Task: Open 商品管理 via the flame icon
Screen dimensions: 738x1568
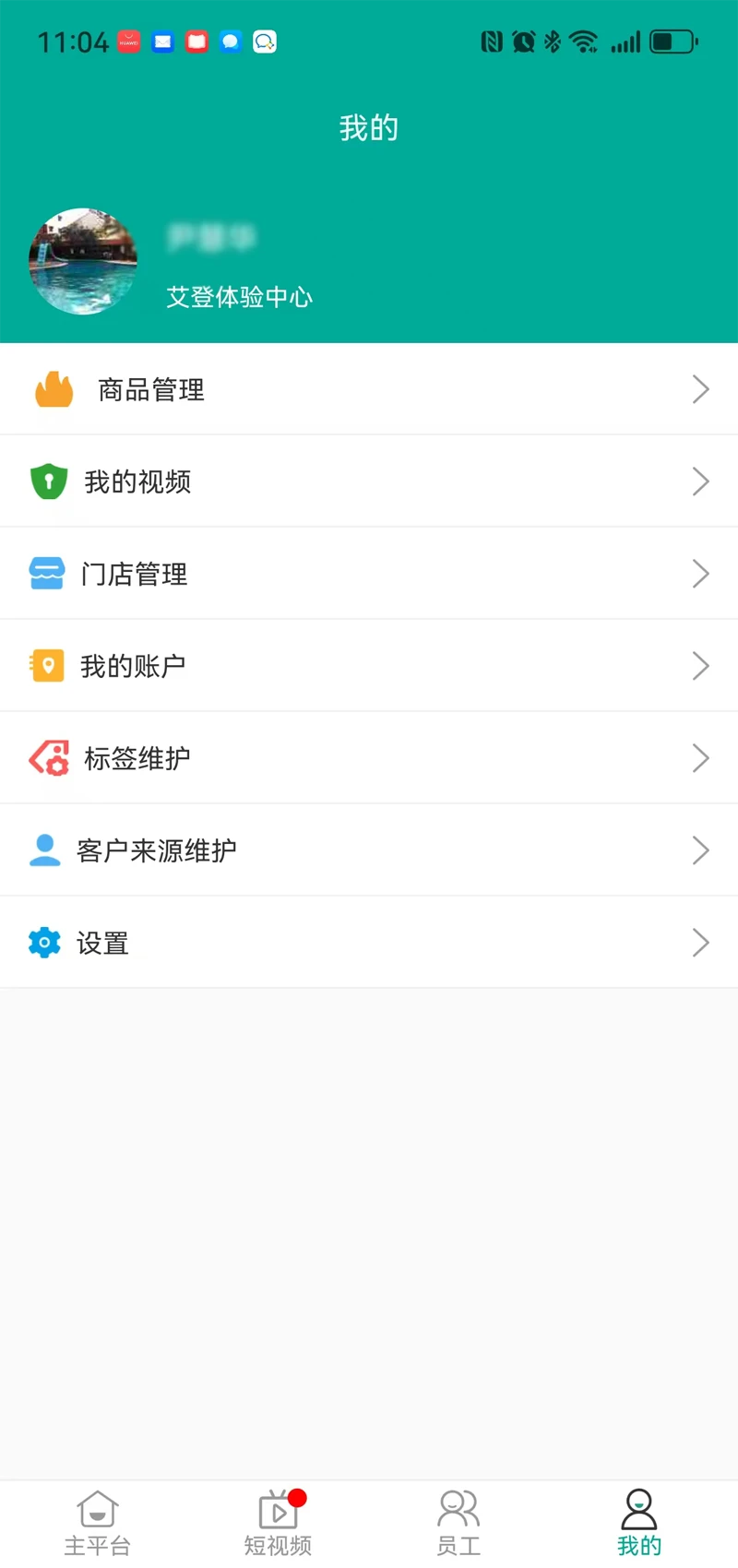Action: pyautogui.click(x=53, y=389)
